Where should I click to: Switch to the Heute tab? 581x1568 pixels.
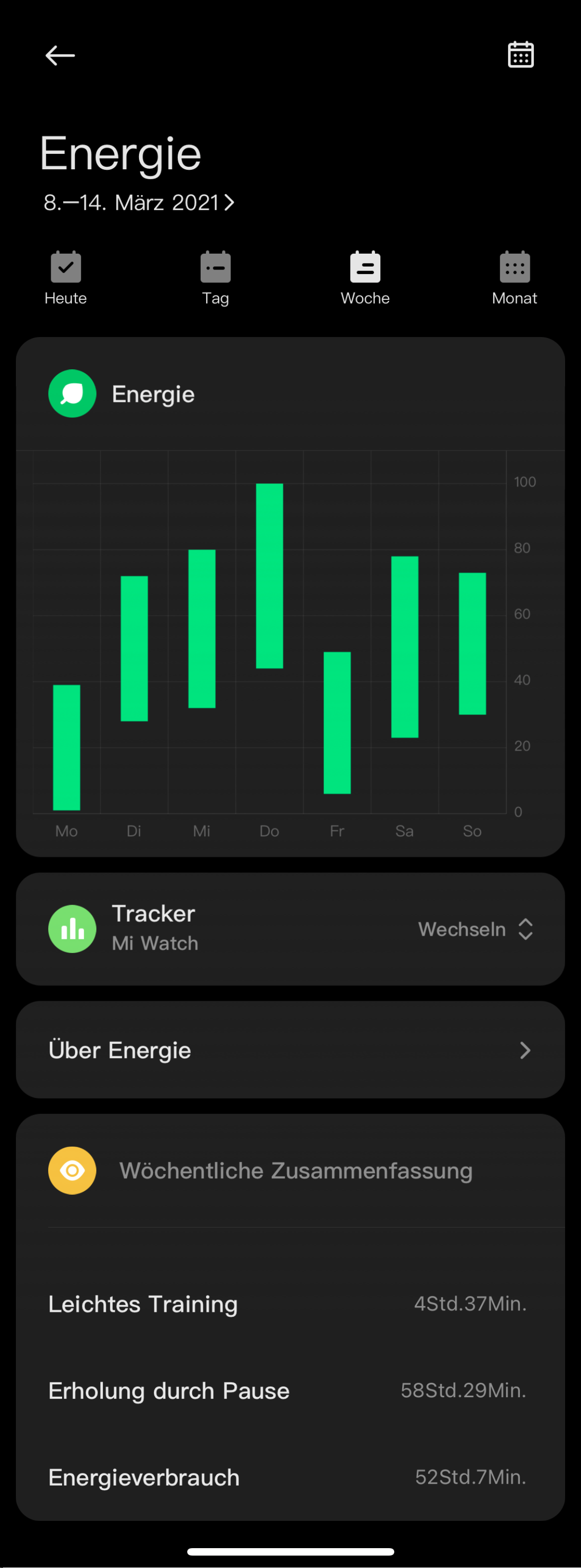pos(66,278)
